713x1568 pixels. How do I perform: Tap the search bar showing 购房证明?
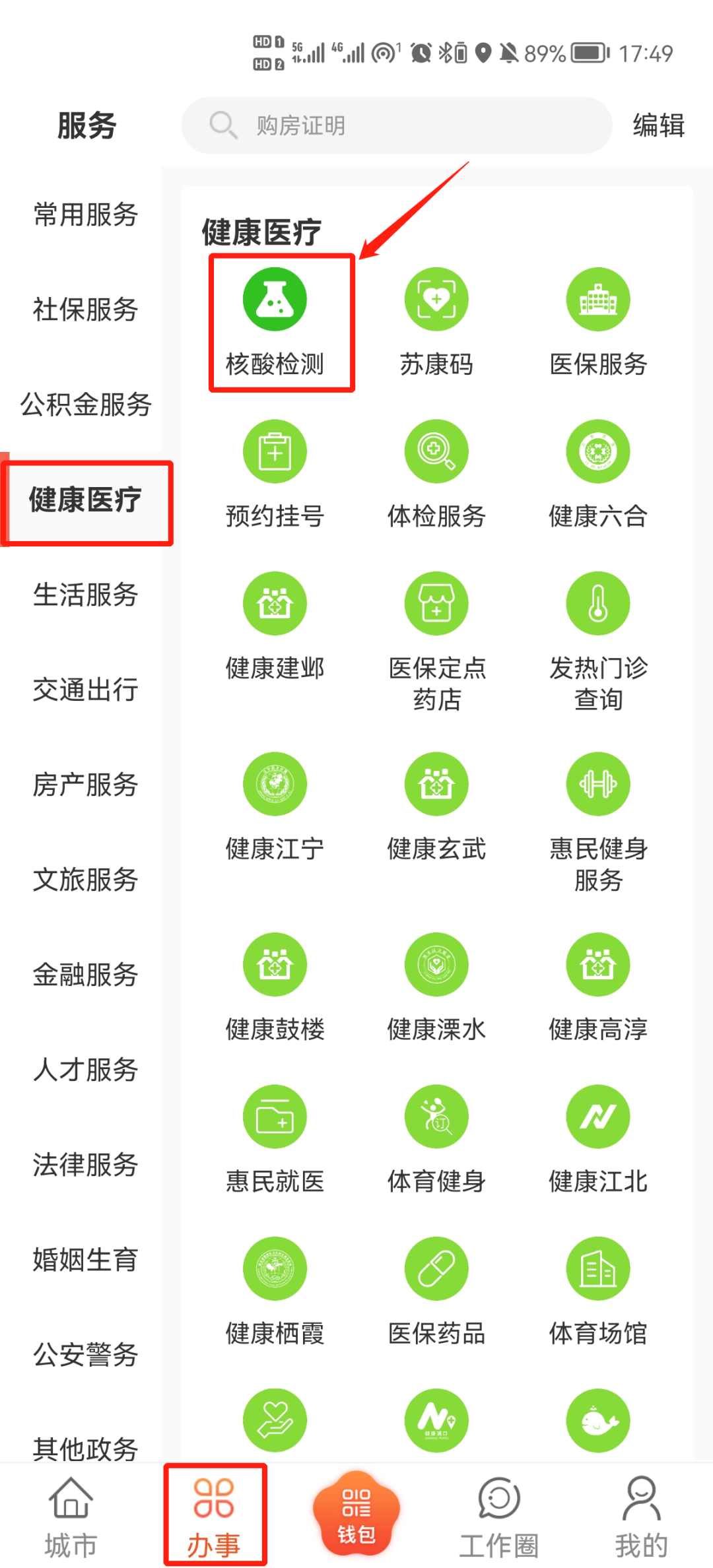coord(396,125)
